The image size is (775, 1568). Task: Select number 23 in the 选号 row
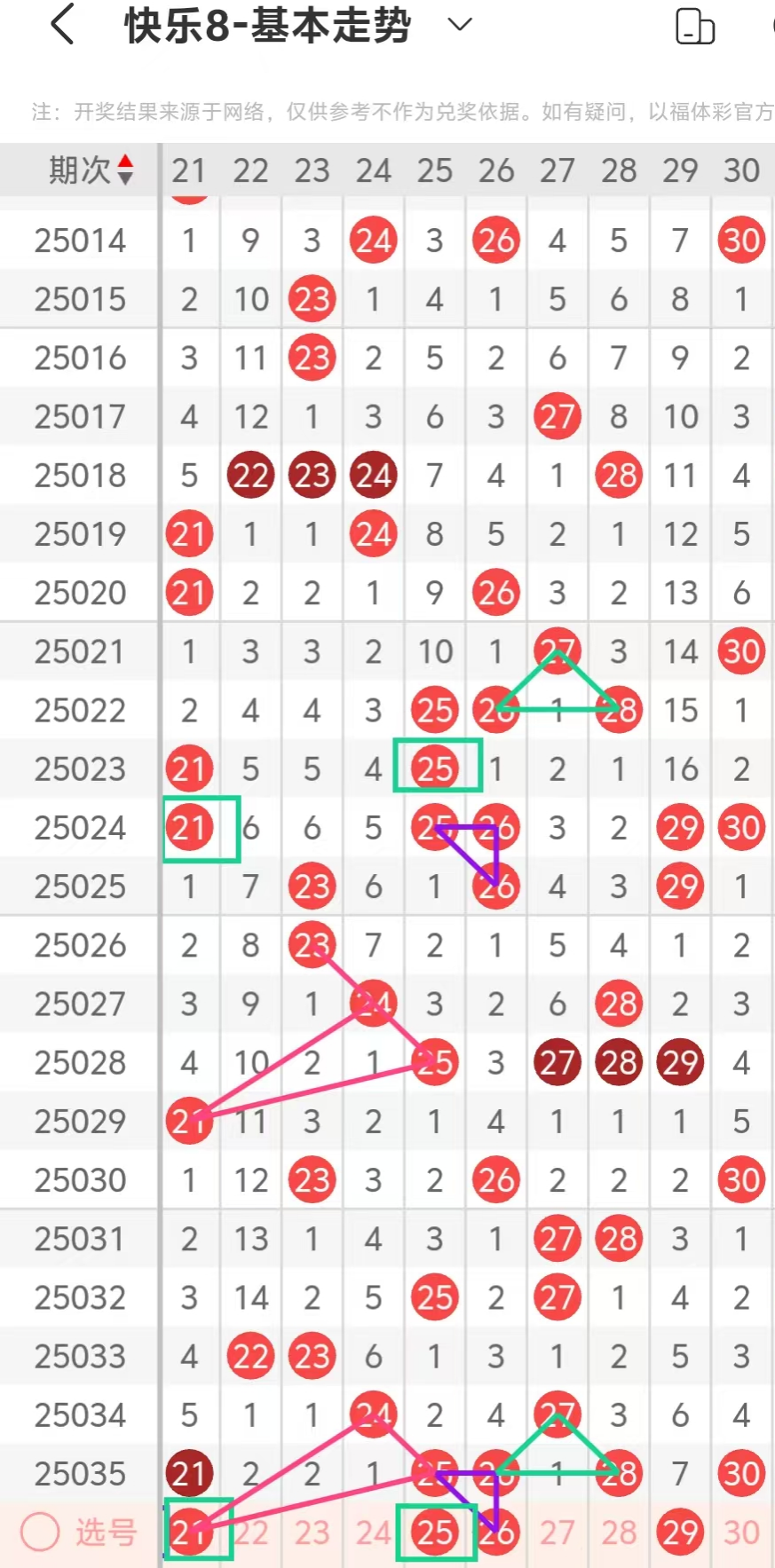tap(312, 1533)
